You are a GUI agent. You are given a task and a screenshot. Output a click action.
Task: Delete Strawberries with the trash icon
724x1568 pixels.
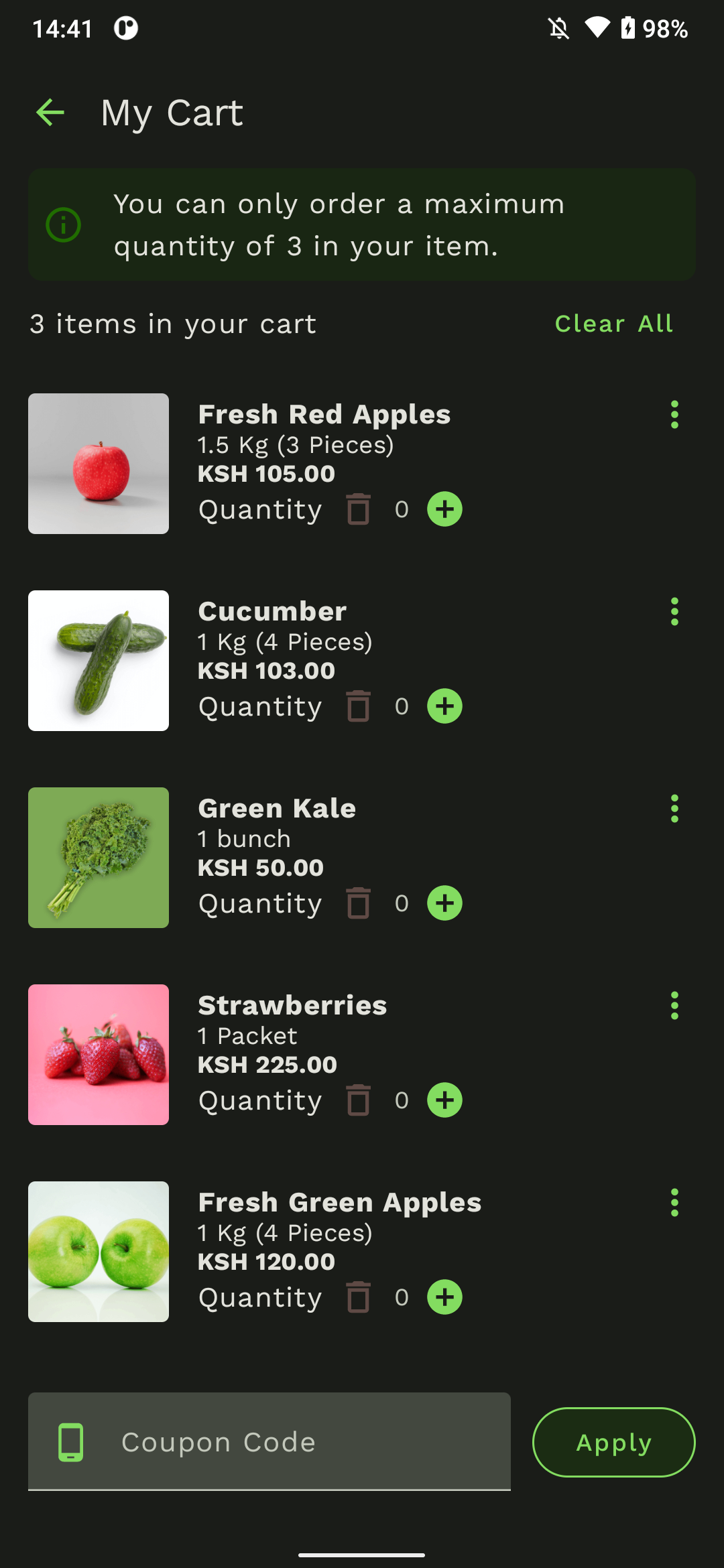point(358,1100)
